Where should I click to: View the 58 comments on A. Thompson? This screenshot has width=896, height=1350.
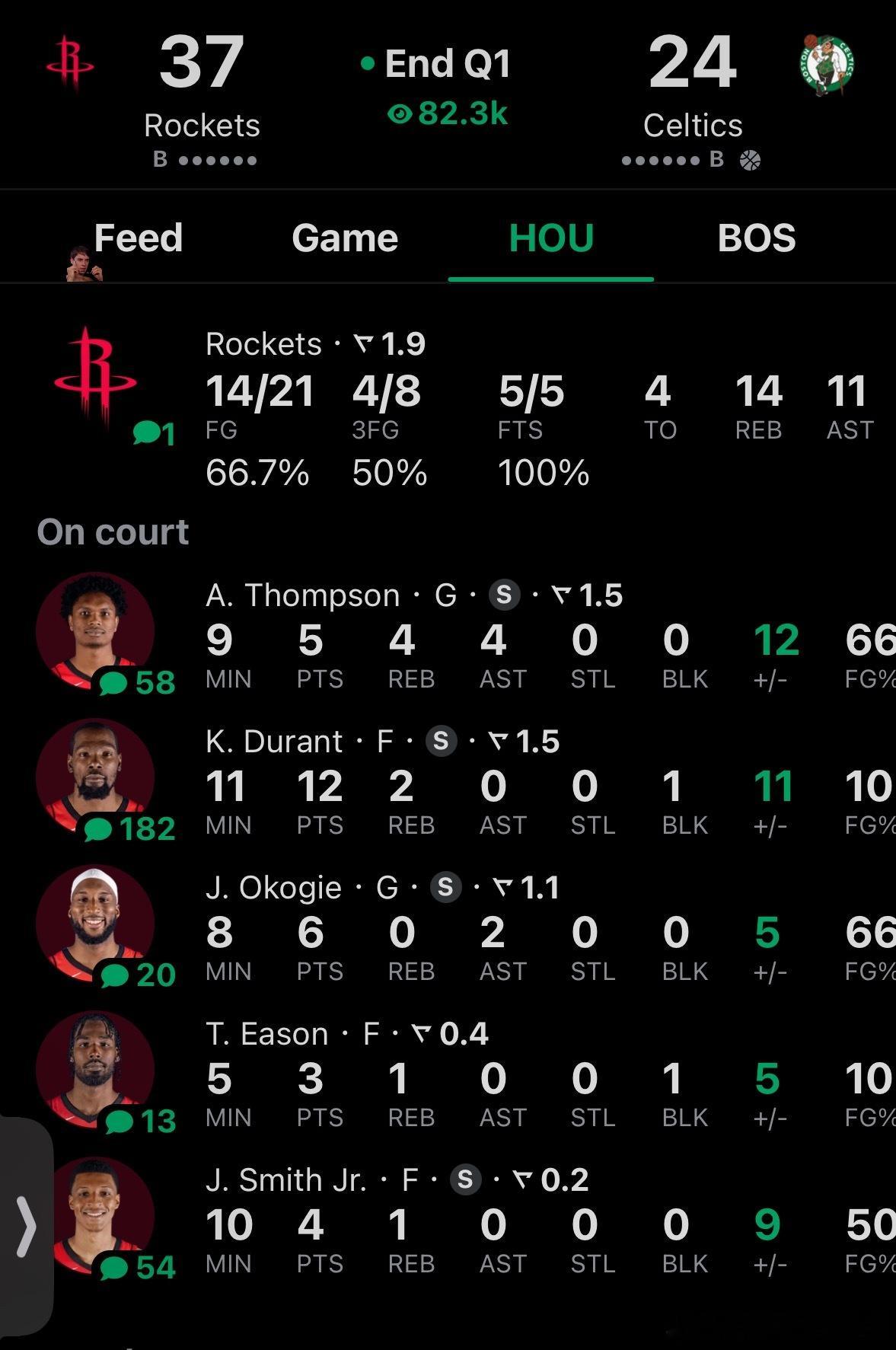pos(138,683)
